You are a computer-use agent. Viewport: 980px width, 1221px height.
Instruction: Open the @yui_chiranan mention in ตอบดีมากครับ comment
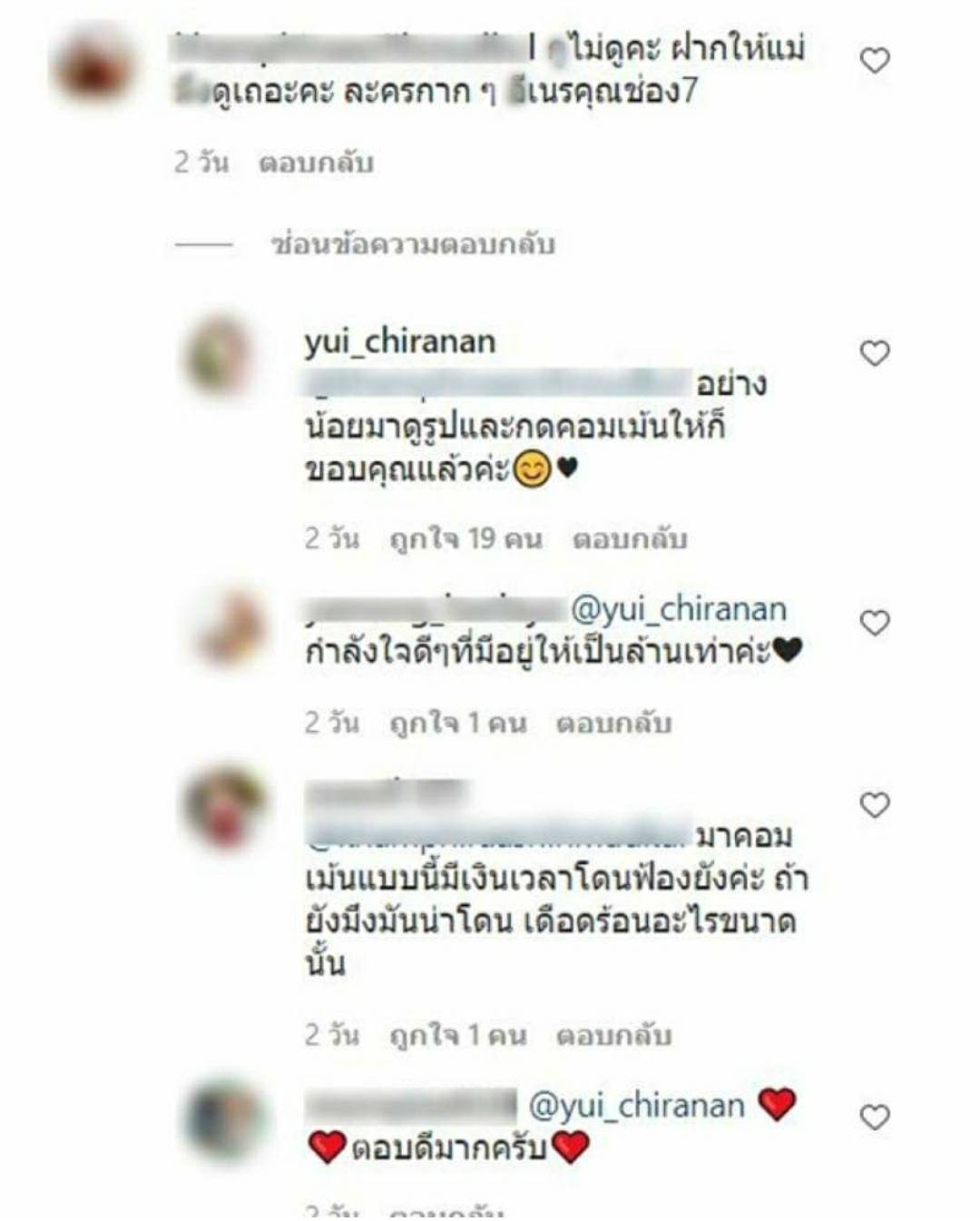point(636,1106)
